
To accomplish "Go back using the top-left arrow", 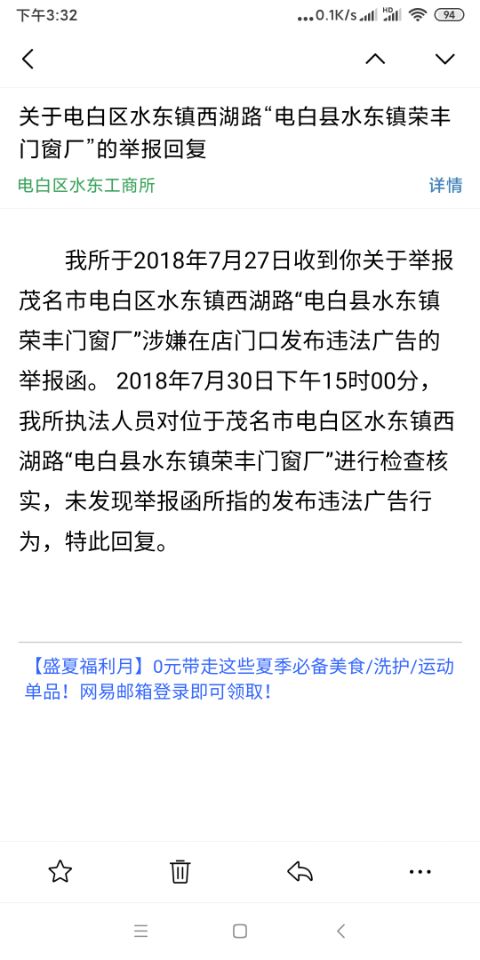I will (28, 59).
